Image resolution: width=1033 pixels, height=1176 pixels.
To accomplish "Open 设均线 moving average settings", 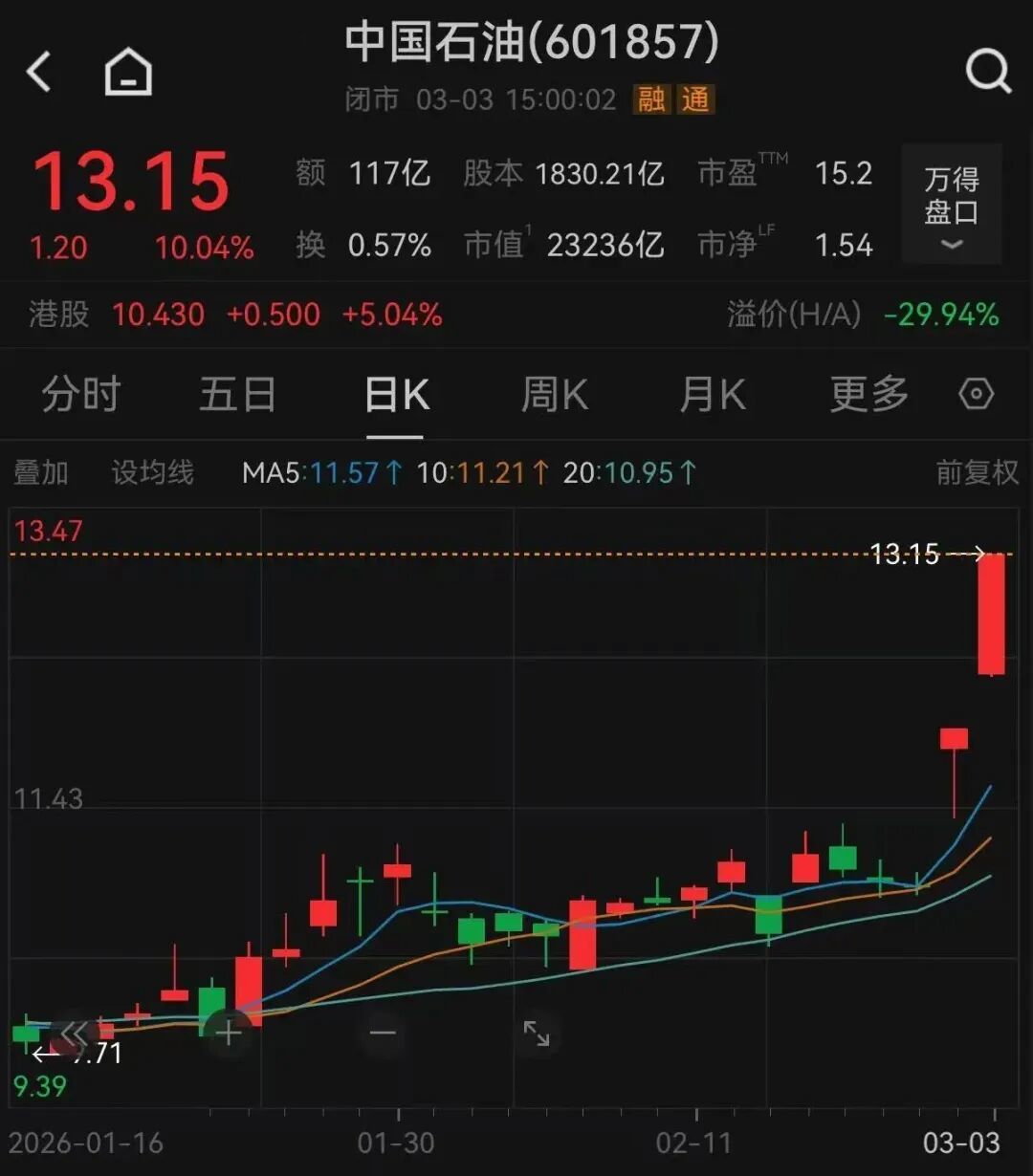I will 152,472.
